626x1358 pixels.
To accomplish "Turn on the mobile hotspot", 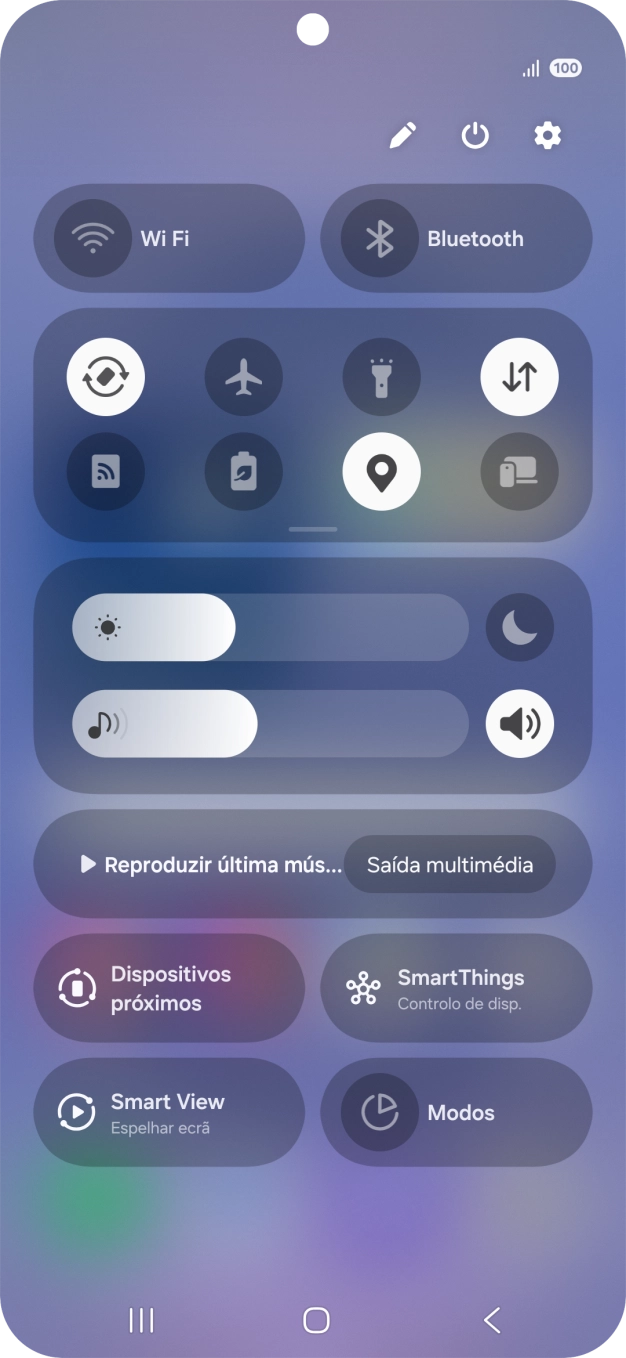I will tap(106, 472).
